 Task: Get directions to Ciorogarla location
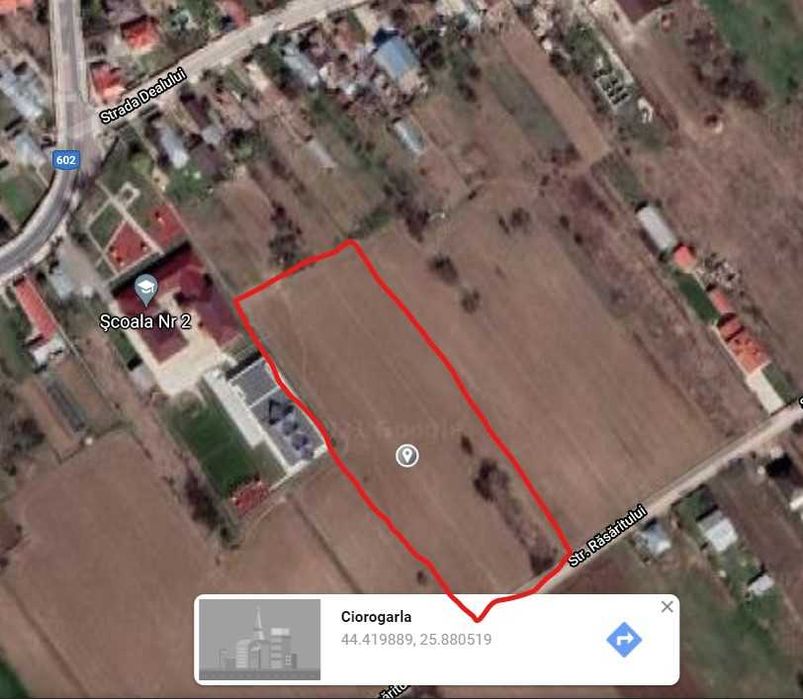[x=624, y=639]
